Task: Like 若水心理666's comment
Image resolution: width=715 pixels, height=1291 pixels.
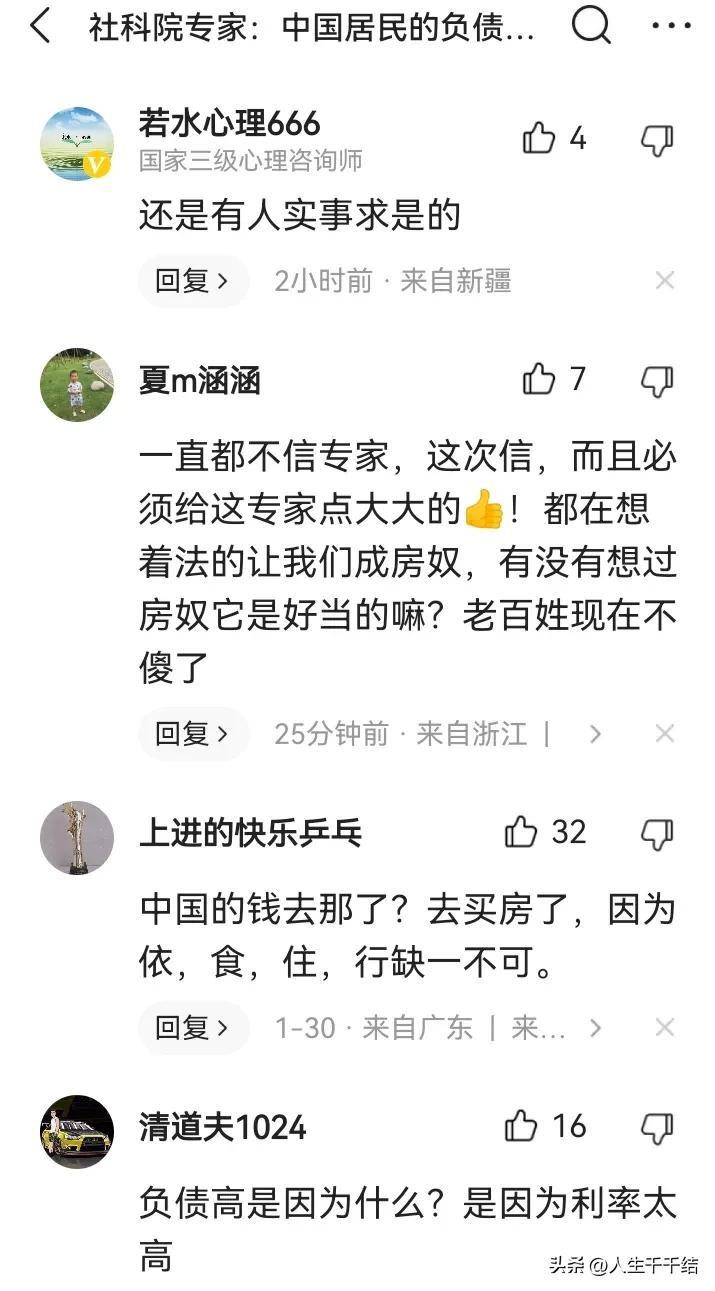Action: [x=539, y=138]
